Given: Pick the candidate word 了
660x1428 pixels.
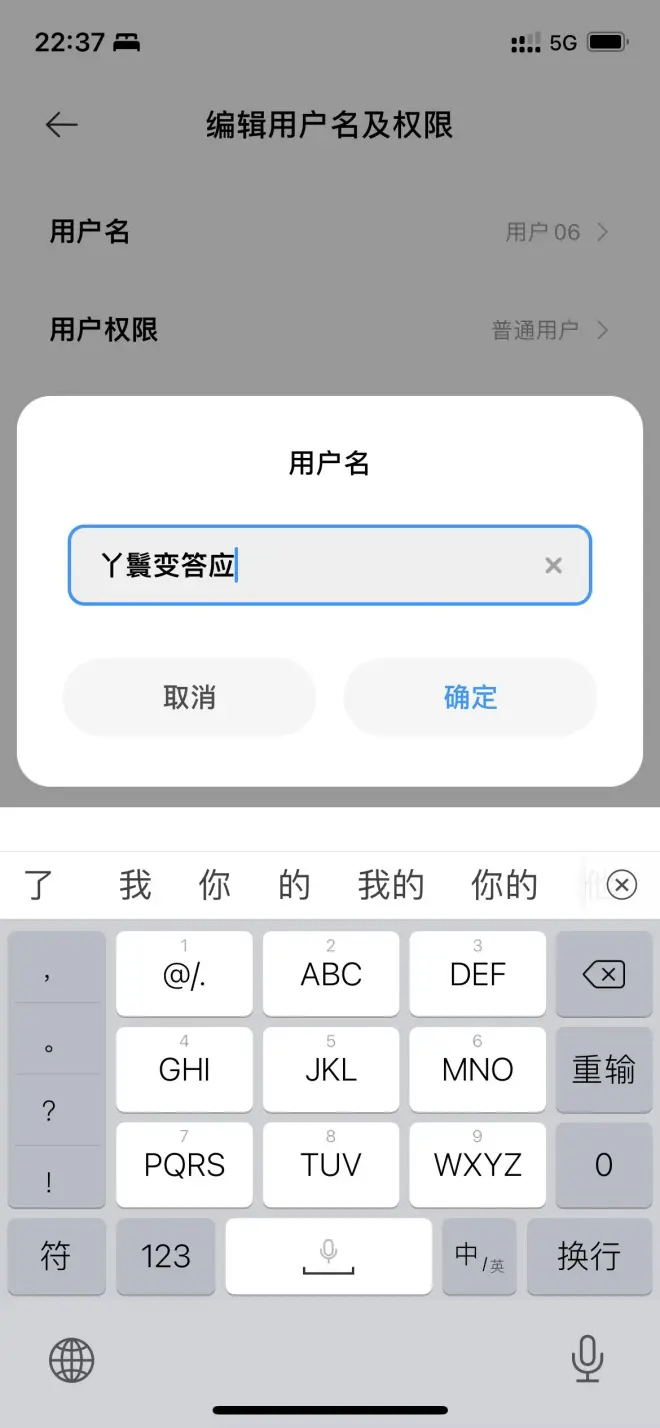Looking at the screenshot, I should tap(39, 885).
